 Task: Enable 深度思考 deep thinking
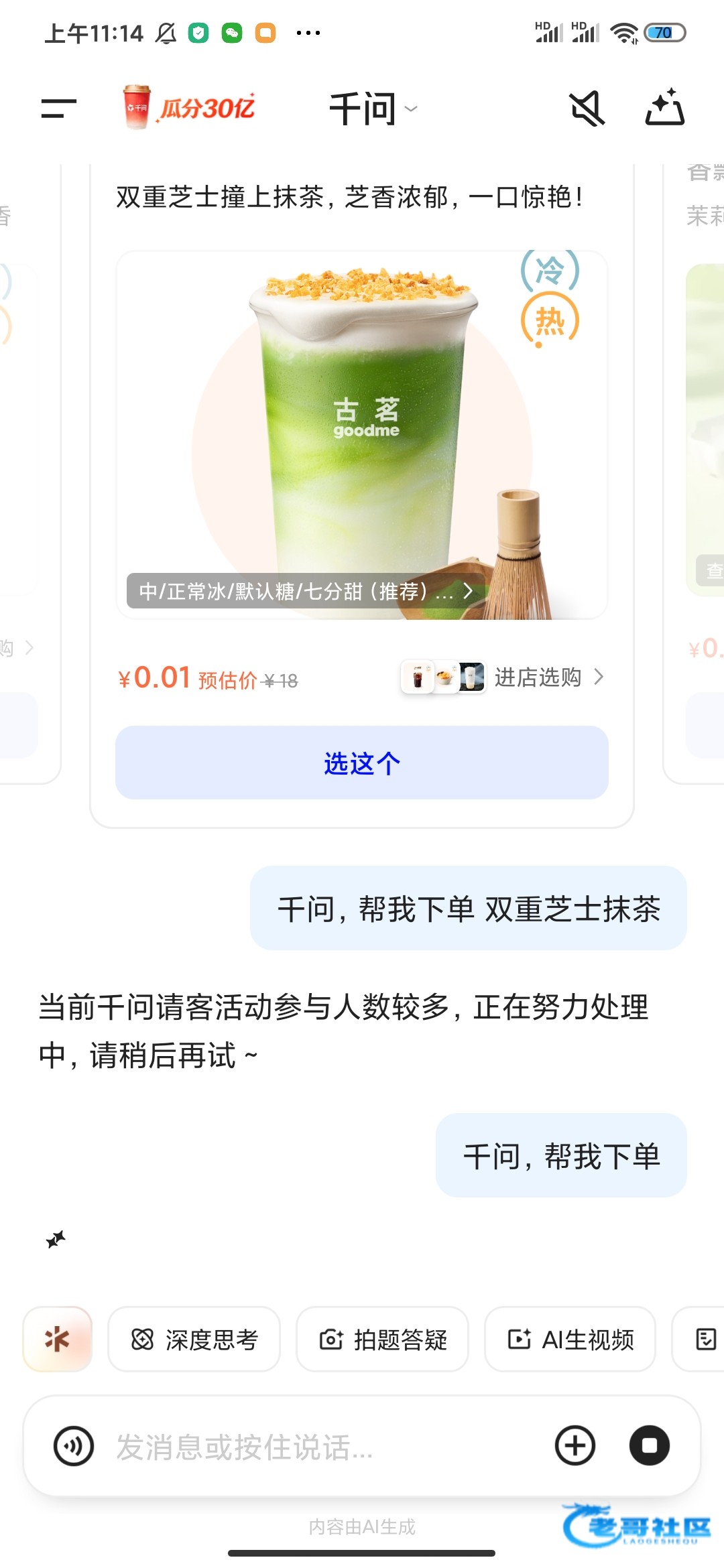(194, 1340)
